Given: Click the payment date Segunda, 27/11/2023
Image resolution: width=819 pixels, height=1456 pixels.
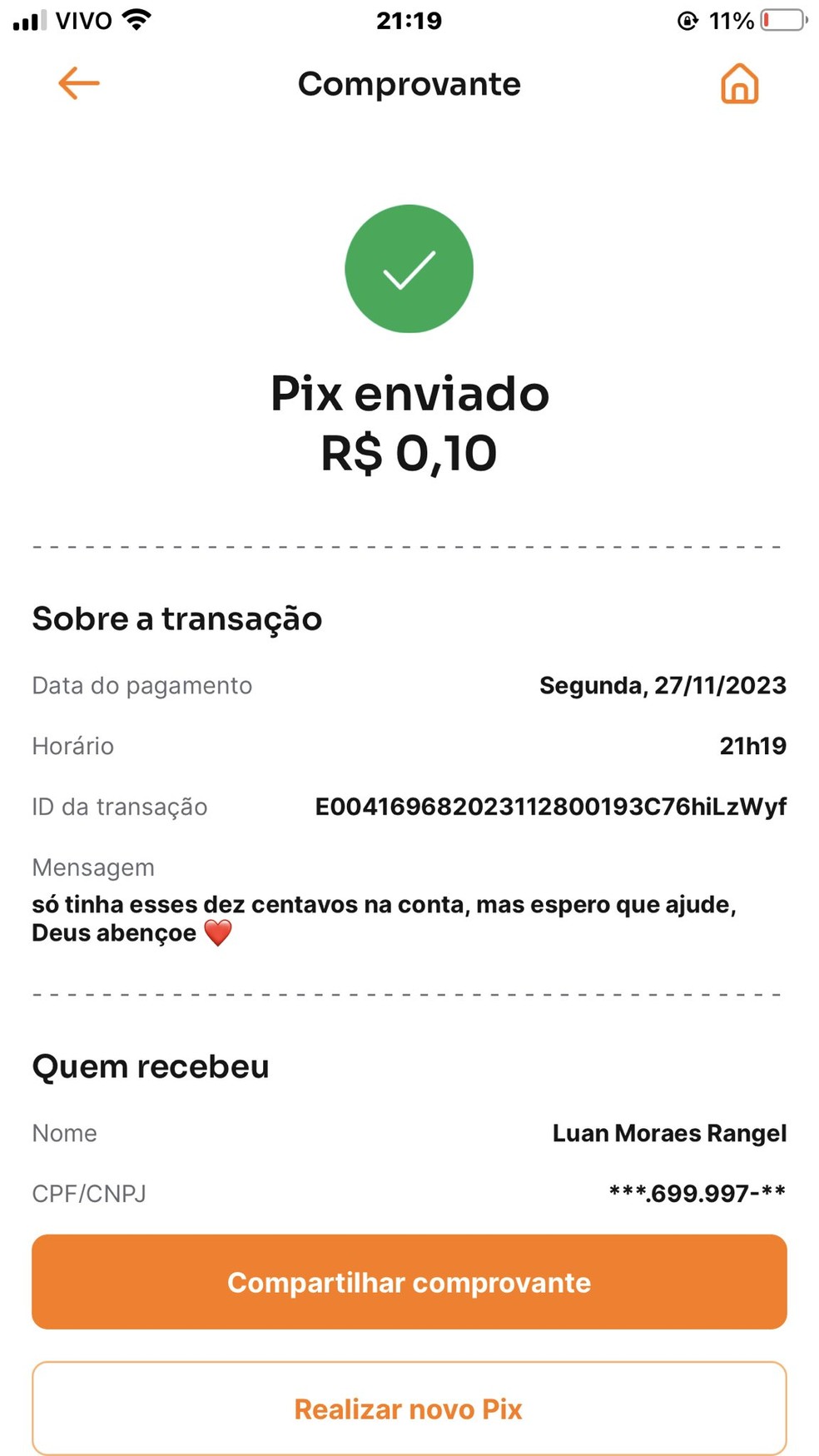Looking at the screenshot, I should click(x=663, y=685).
